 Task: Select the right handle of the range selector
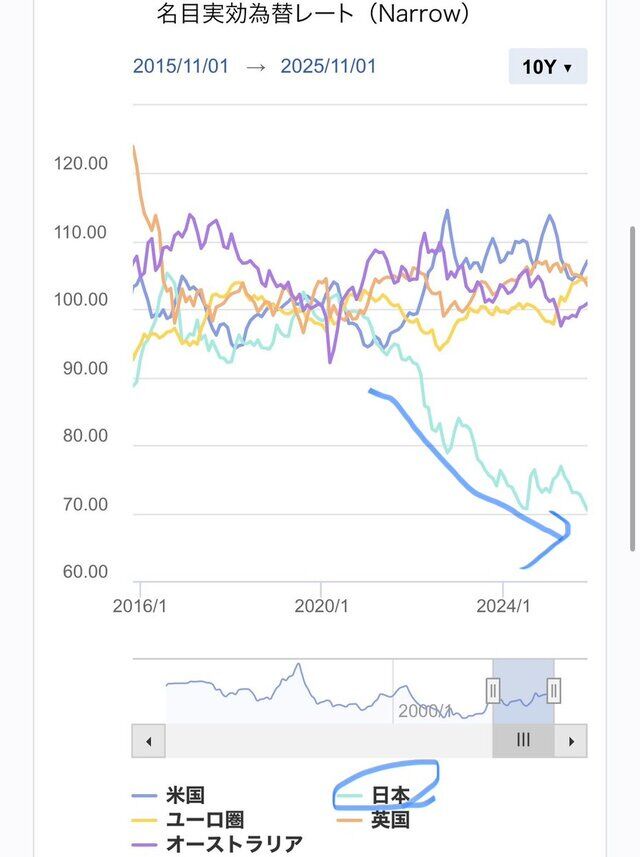point(554,690)
